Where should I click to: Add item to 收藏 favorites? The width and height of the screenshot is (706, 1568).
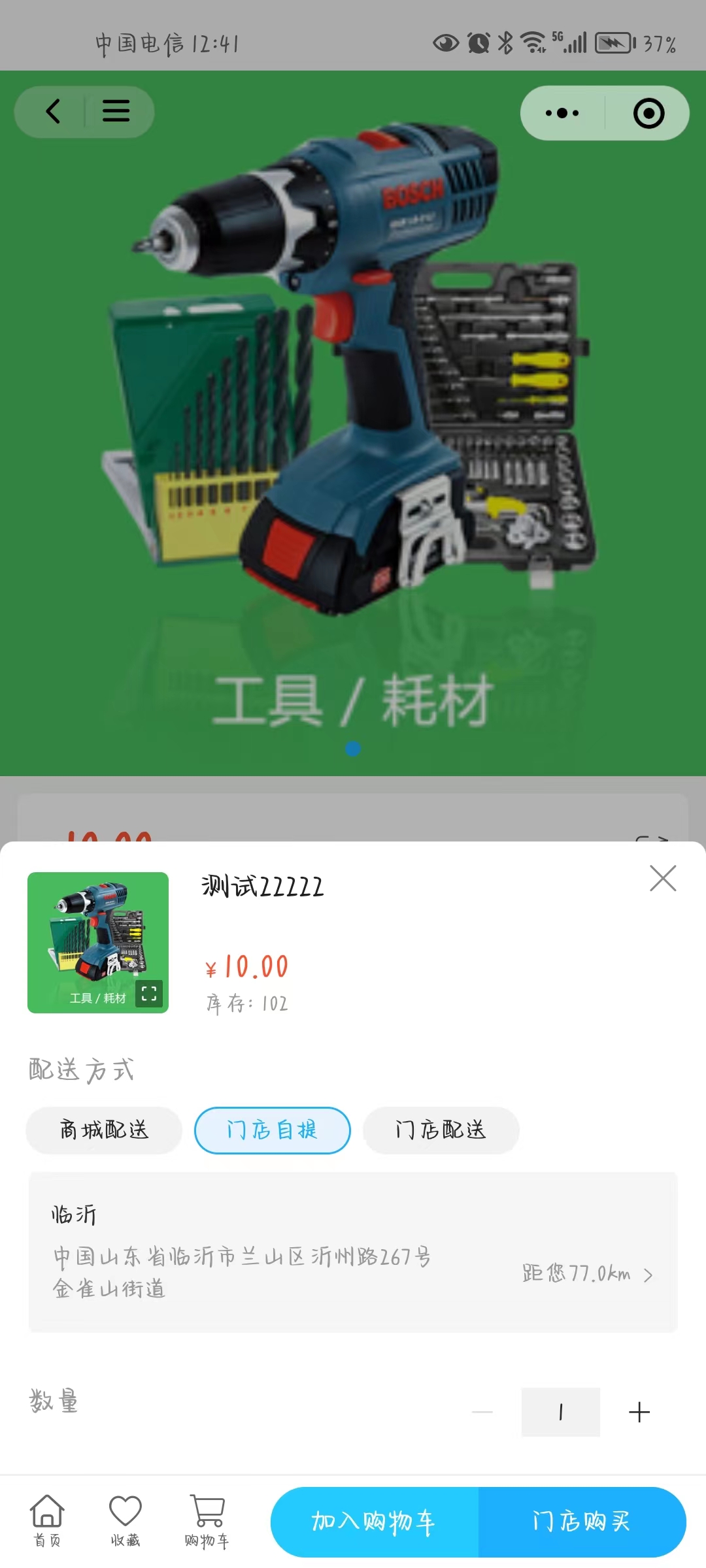click(125, 1521)
